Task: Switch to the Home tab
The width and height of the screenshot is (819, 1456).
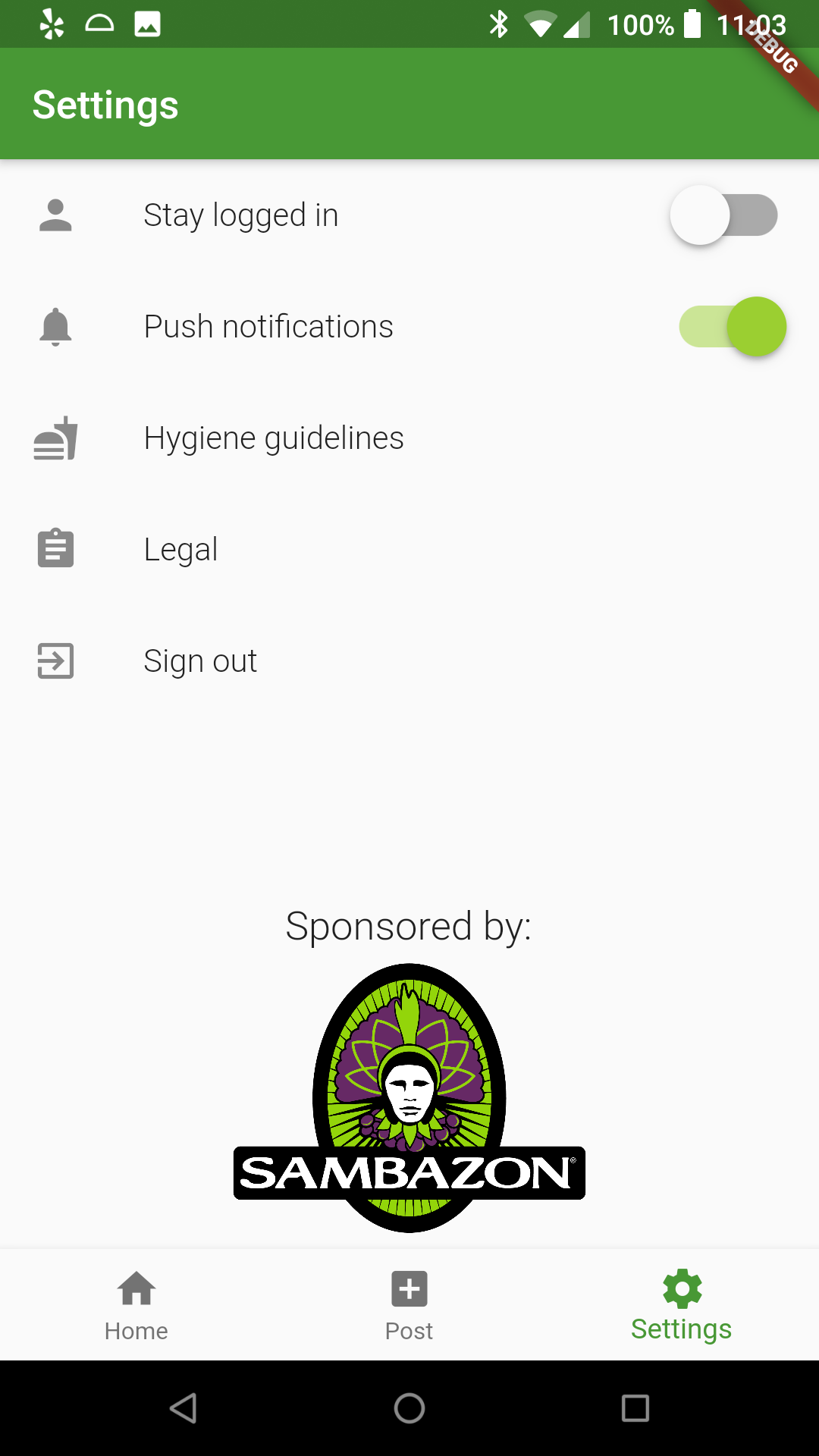Action: (136, 1305)
